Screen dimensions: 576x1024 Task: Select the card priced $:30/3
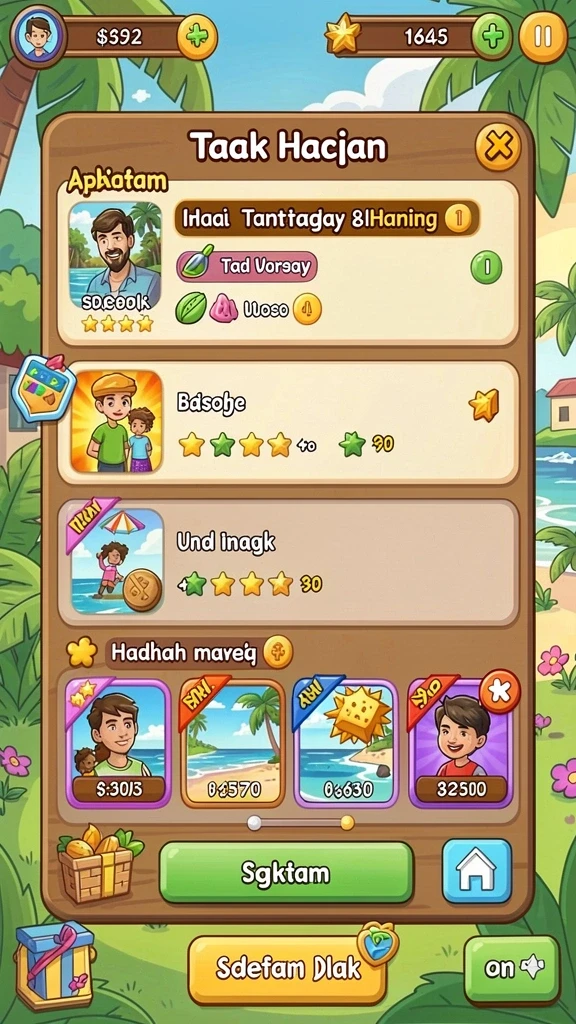click(x=118, y=743)
